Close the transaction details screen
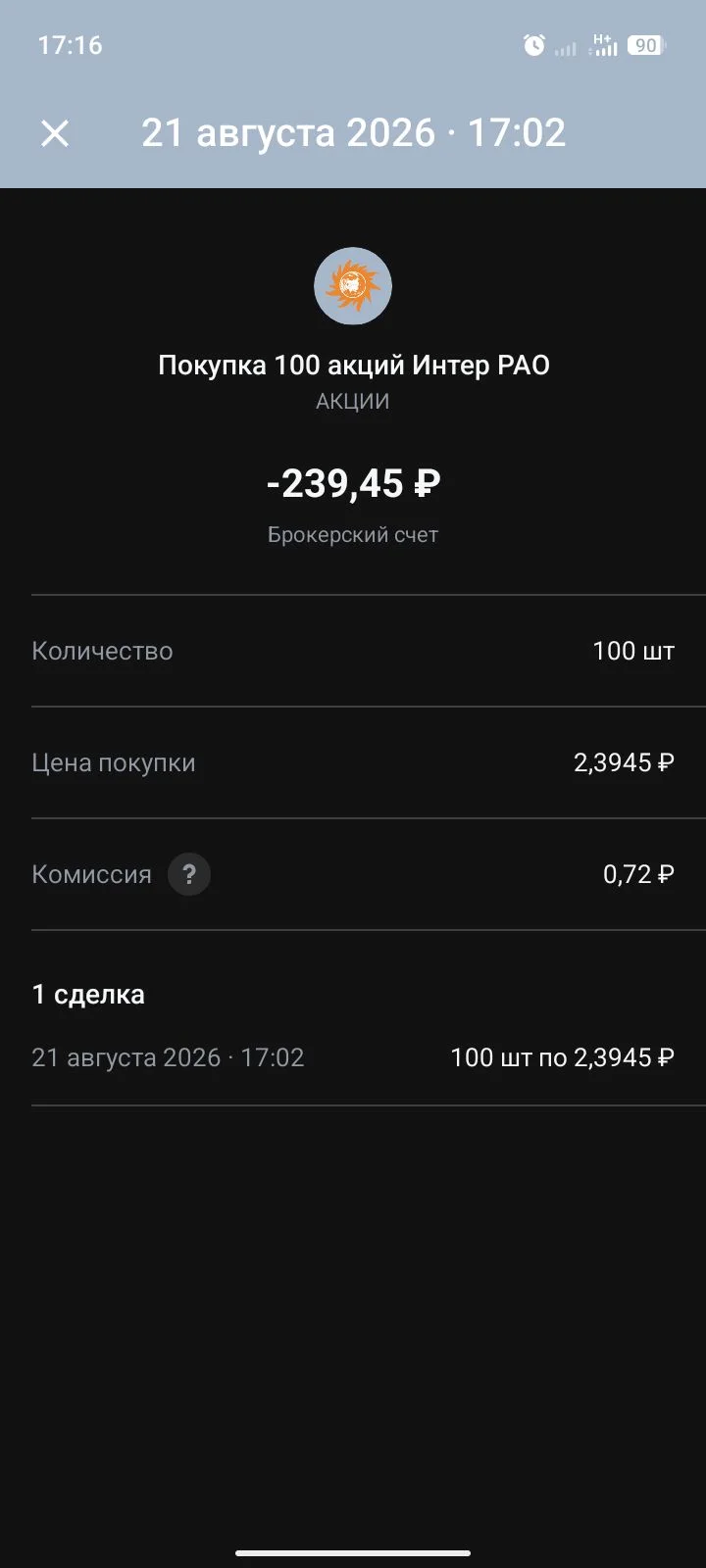 tap(55, 133)
